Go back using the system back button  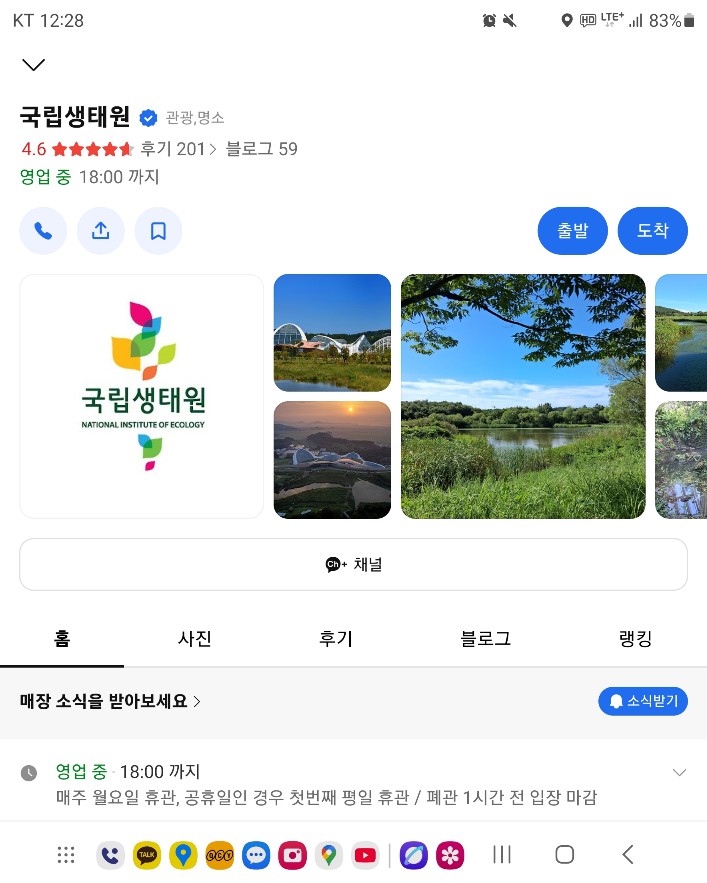pyautogui.click(x=628, y=854)
